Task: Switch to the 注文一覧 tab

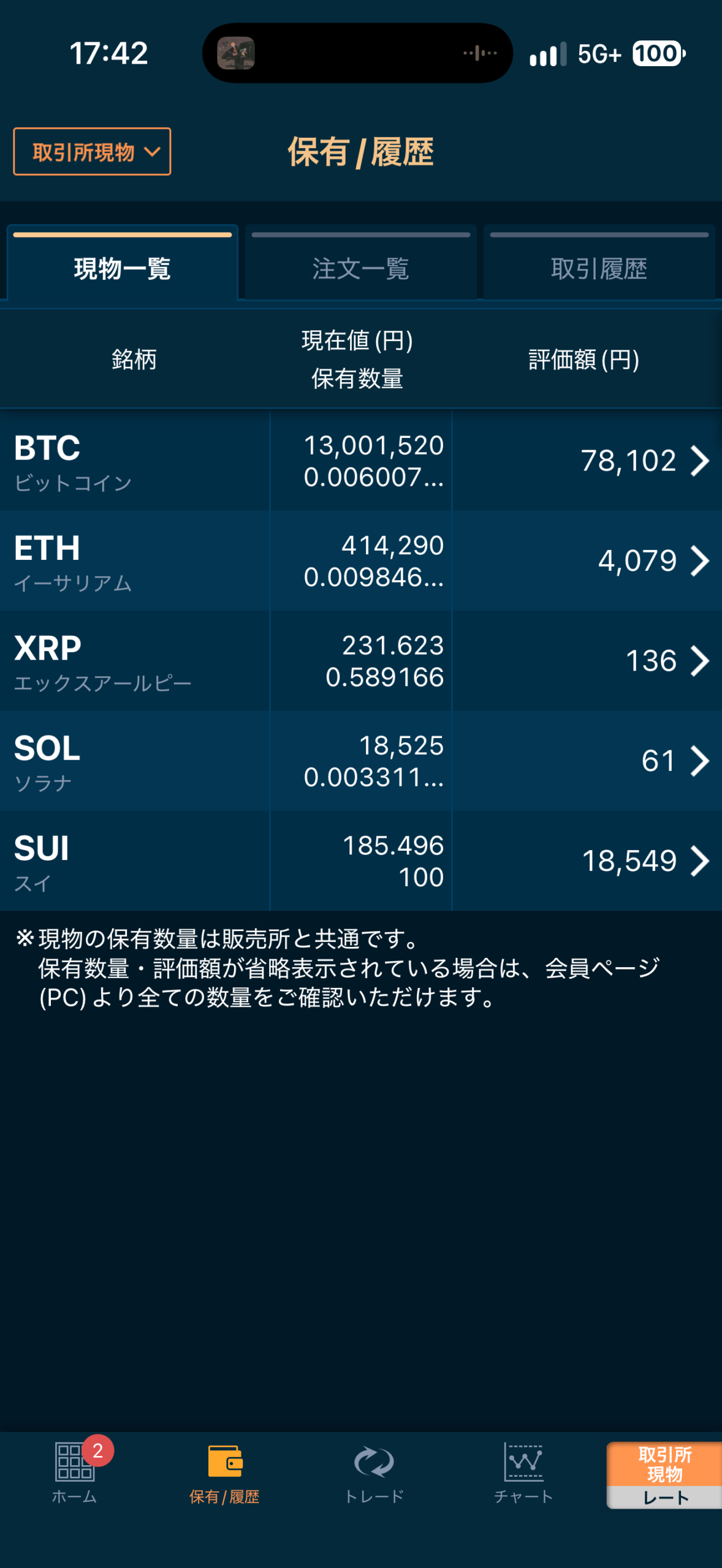Action: [x=360, y=262]
